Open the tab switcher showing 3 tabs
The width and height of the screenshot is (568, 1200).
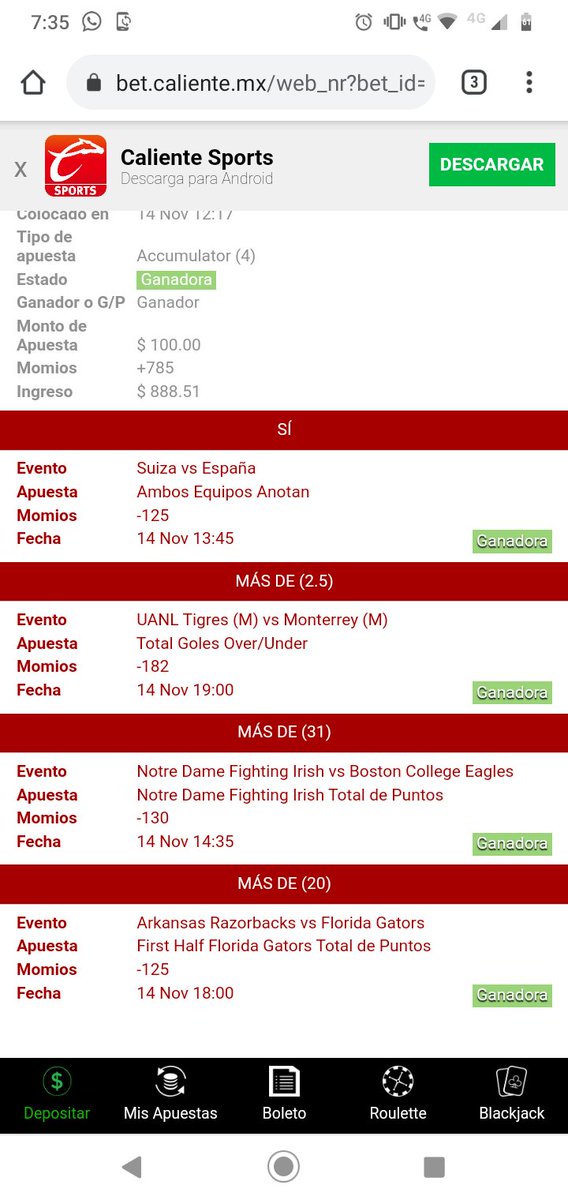pos(474,82)
